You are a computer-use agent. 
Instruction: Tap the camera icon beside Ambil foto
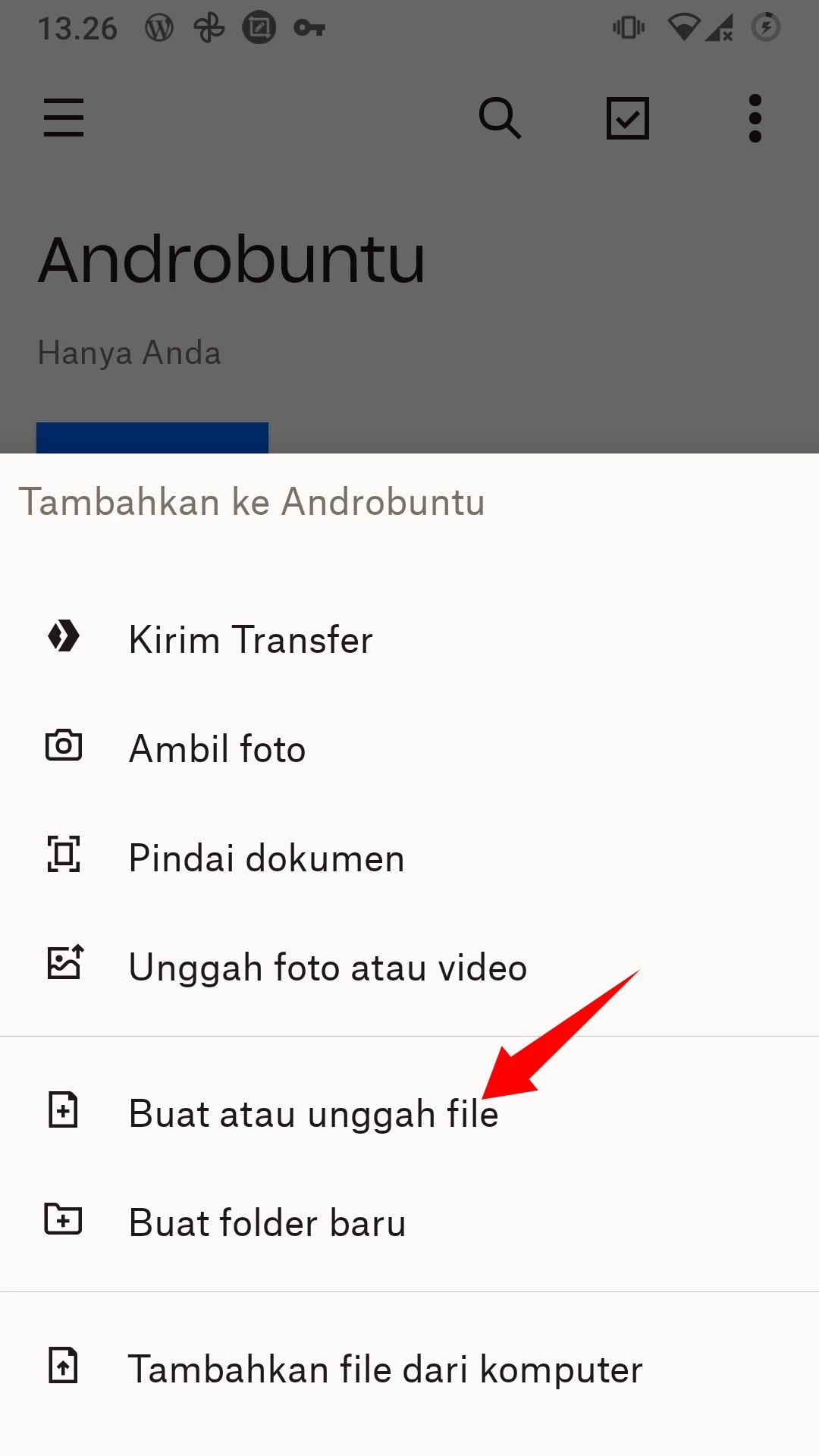coord(64,746)
